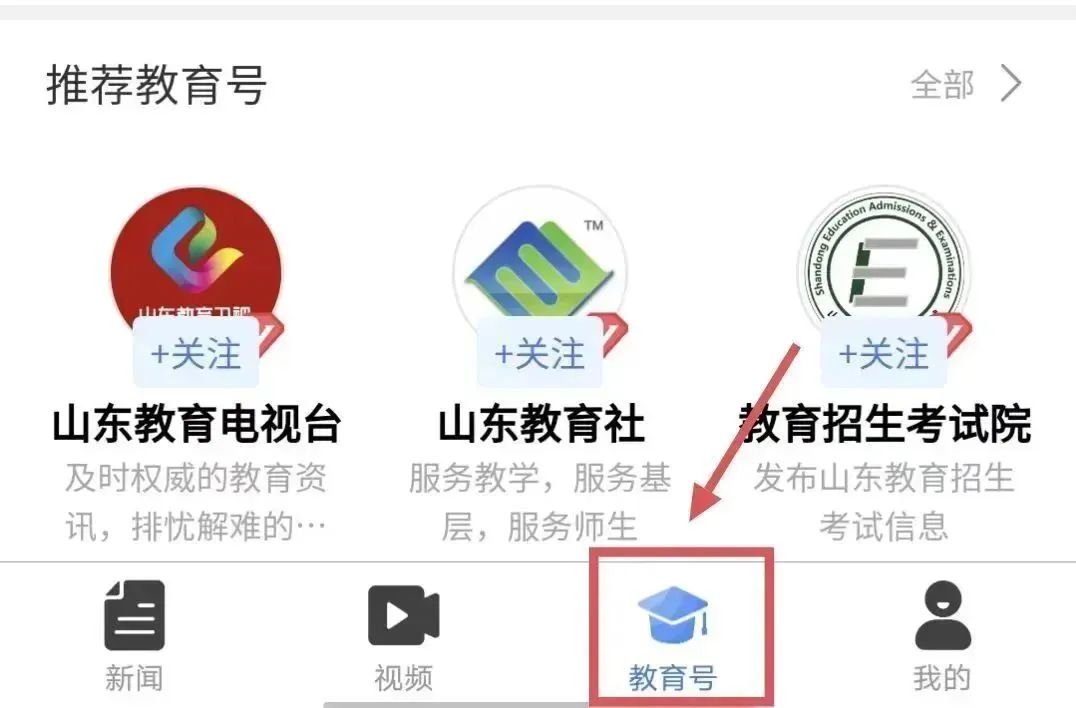The height and width of the screenshot is (708, 1076).
Task: Go to the 我的 tab
Action: 941,636
